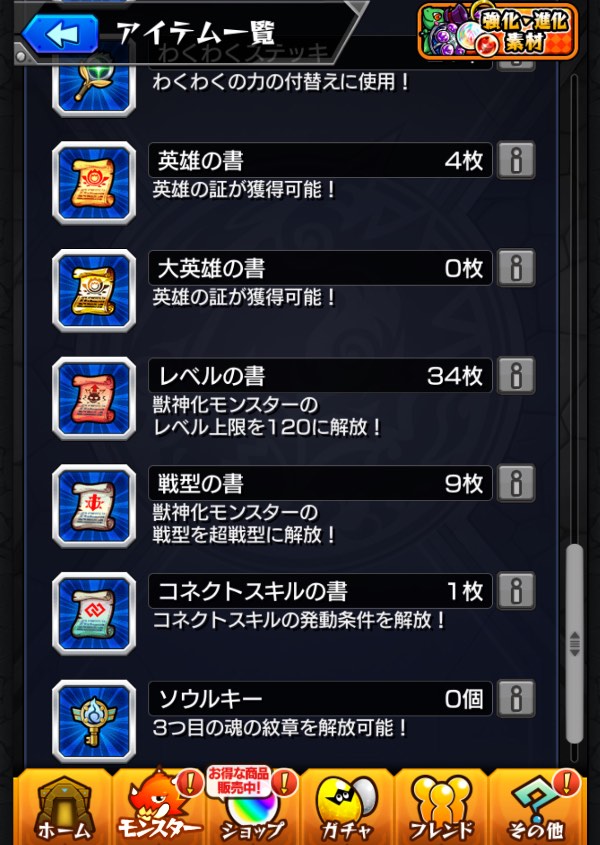
Task: Go back with the blue arrow button
Action: pos(60,34)
